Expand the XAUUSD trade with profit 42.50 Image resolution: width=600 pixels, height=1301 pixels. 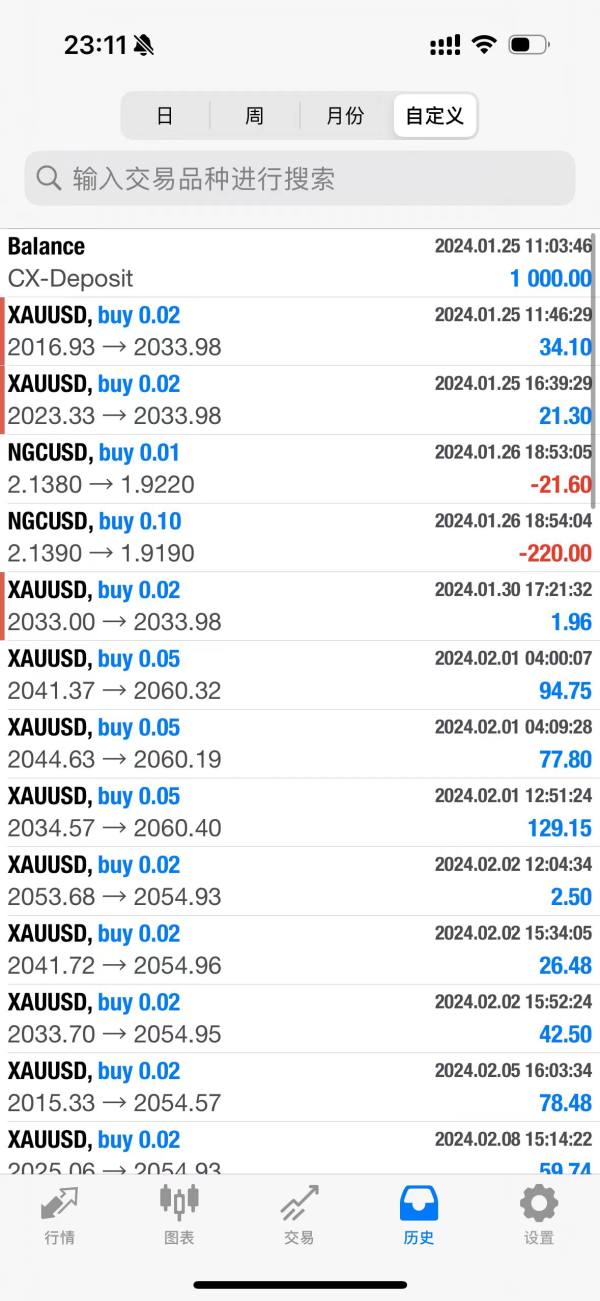[300, 1018]
